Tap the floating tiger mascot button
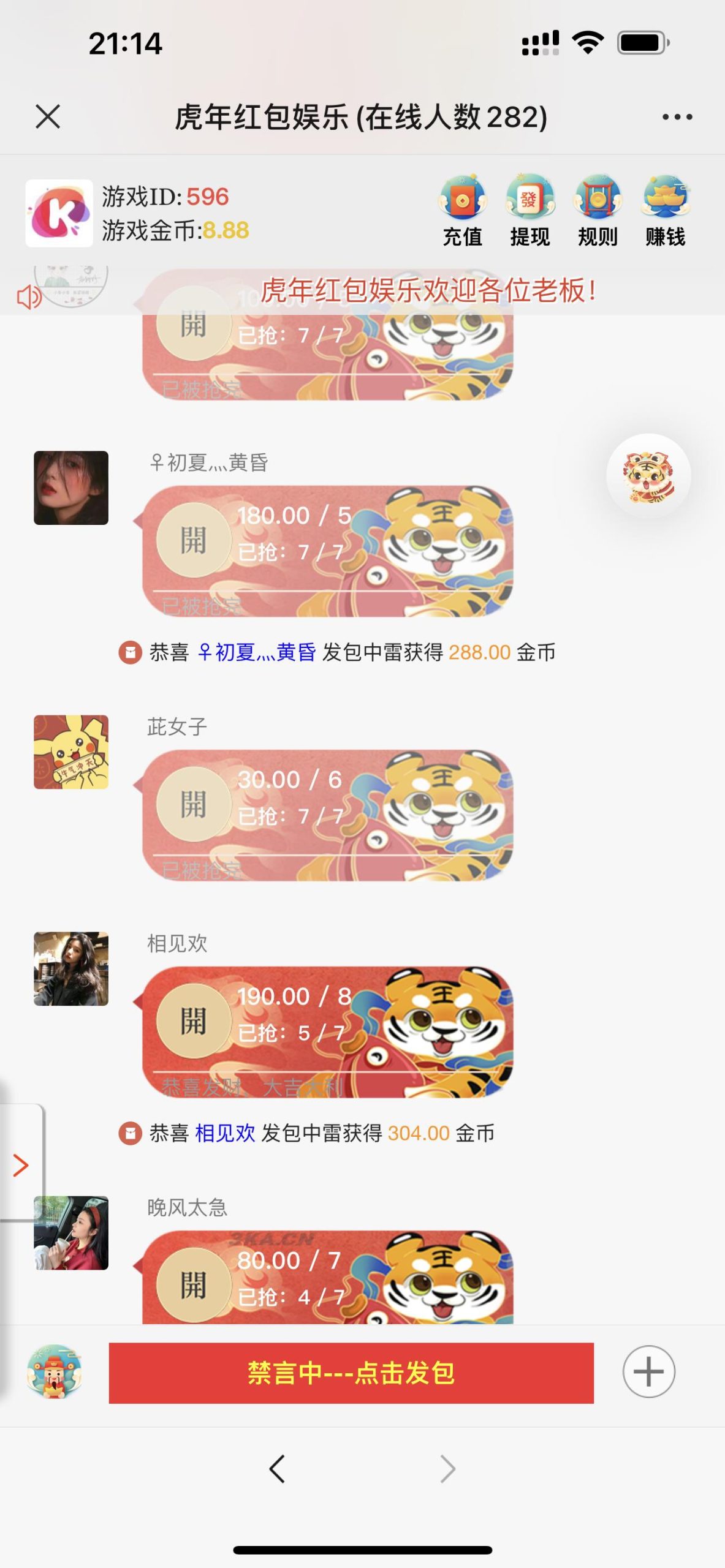This screenshot has height=1568, width=725. click(648, 476)
